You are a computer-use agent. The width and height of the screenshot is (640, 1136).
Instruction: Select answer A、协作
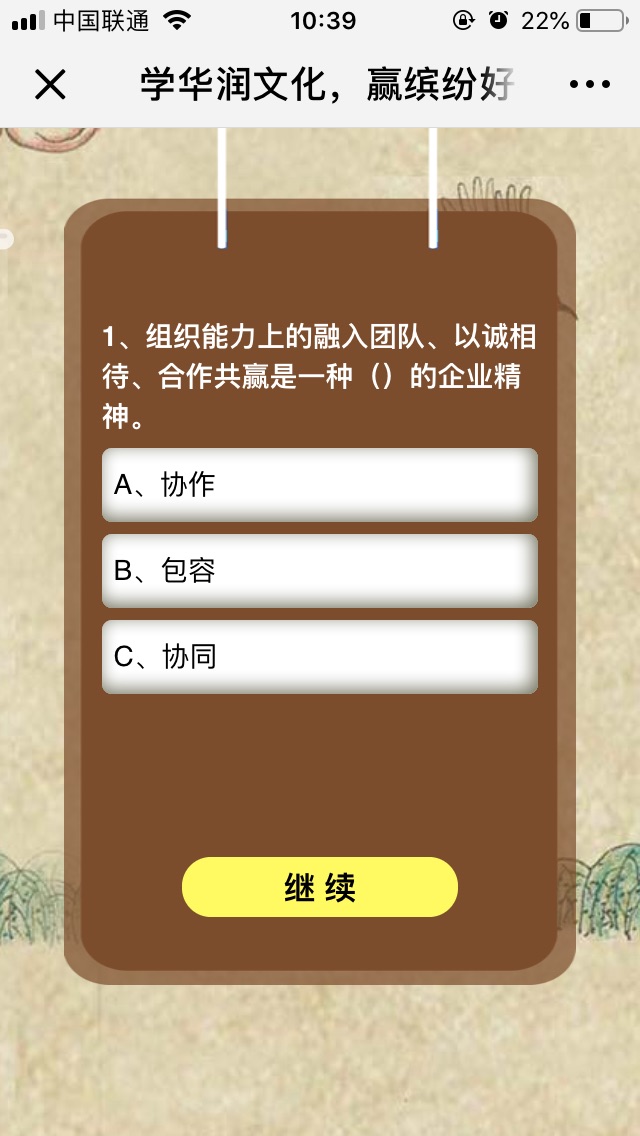pos(319,485)
